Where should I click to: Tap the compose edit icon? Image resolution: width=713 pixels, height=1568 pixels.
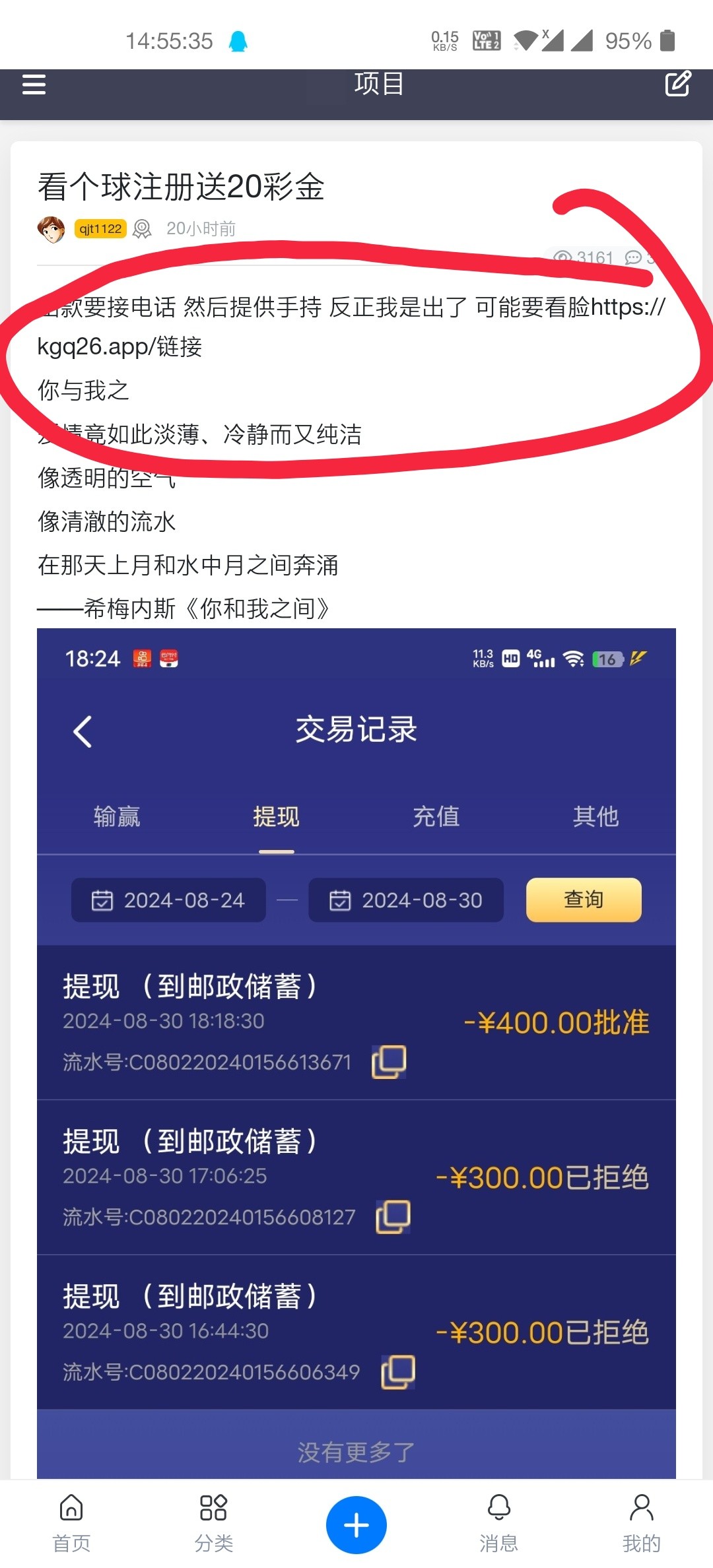click(x=677, y=84)
